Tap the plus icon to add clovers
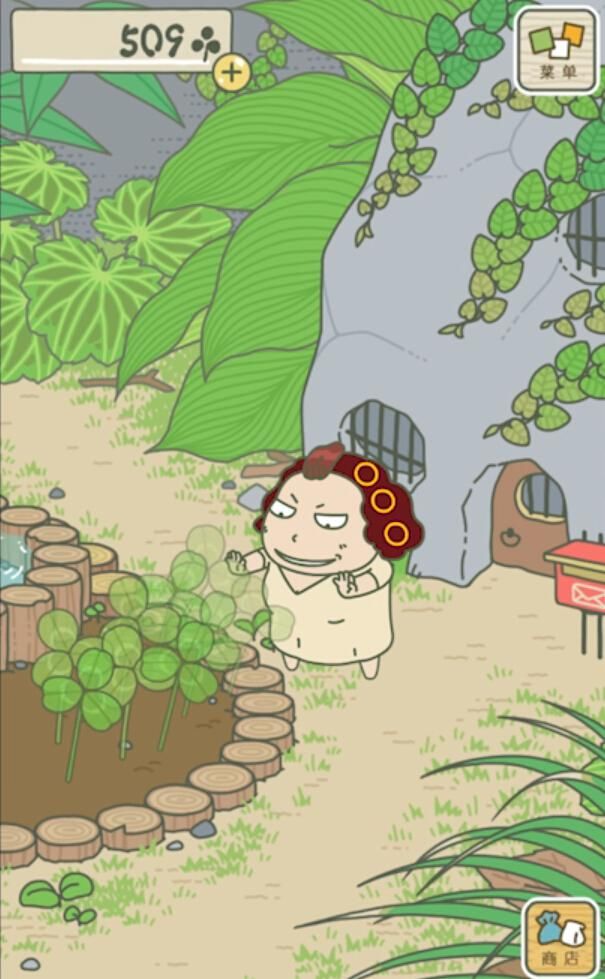The image size is (605, 979). pos(232,71)
